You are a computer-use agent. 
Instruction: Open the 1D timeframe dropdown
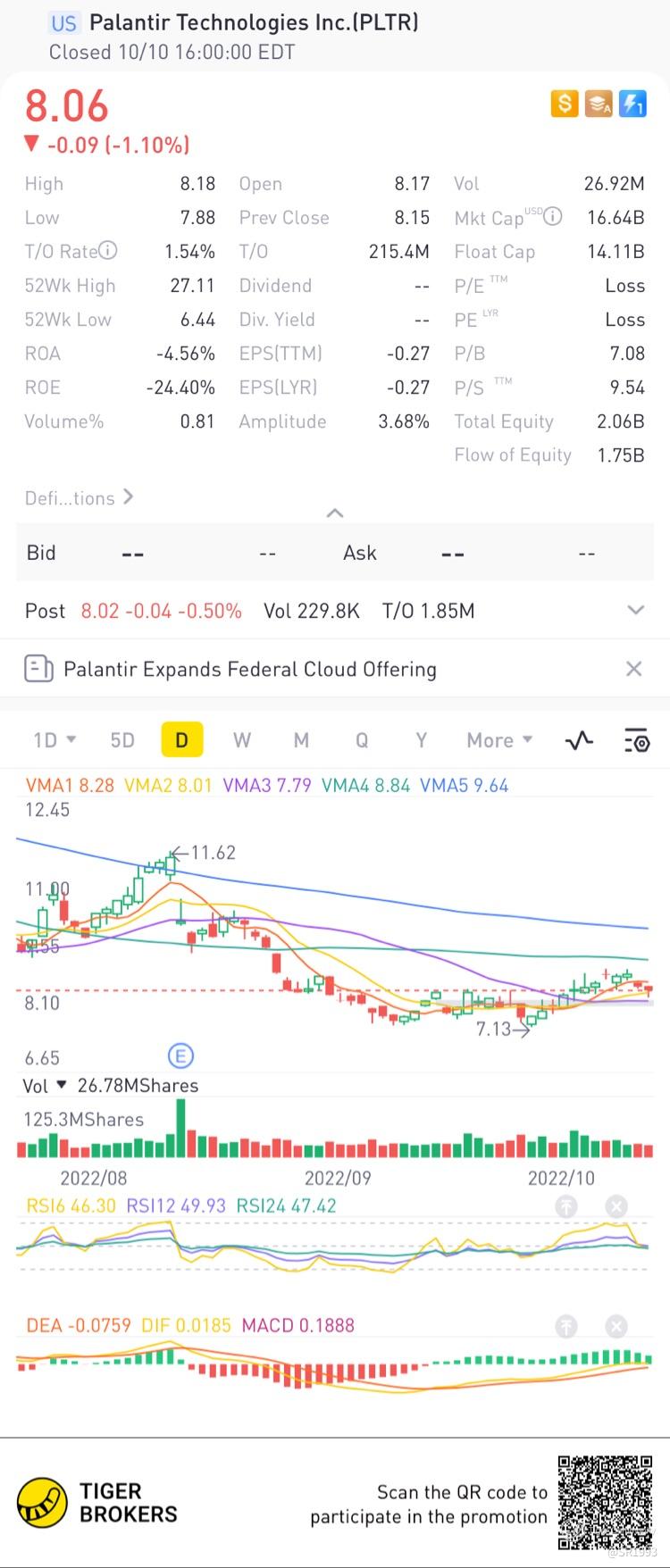54,740
